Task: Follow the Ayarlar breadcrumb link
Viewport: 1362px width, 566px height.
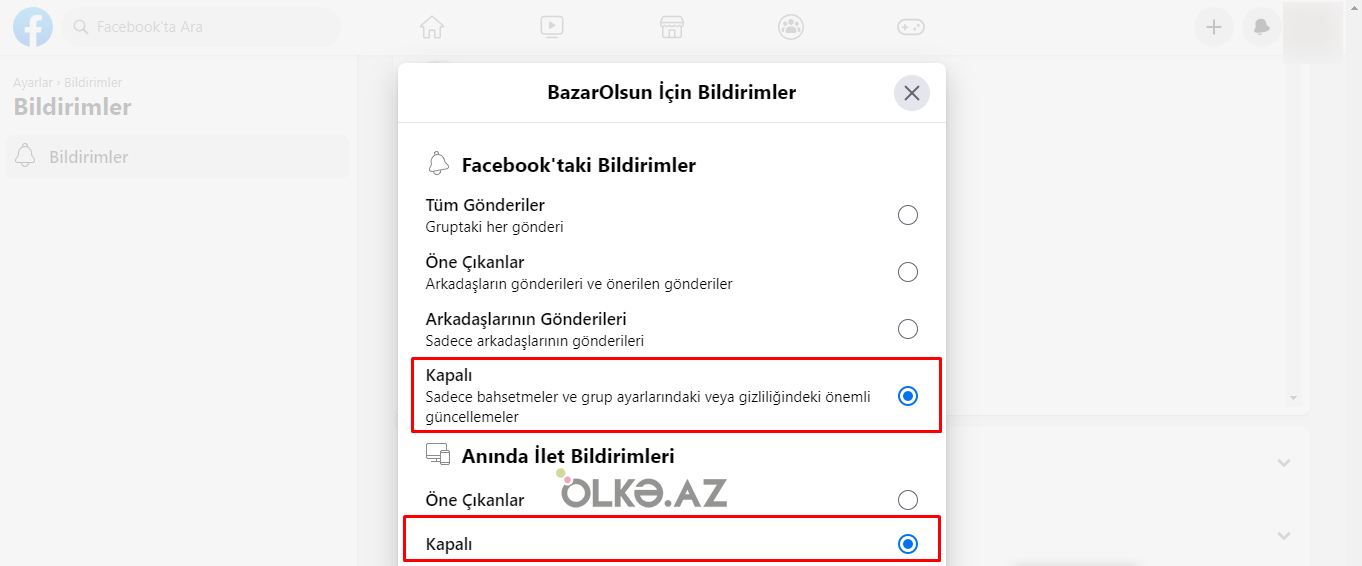Action: (32, 82)
